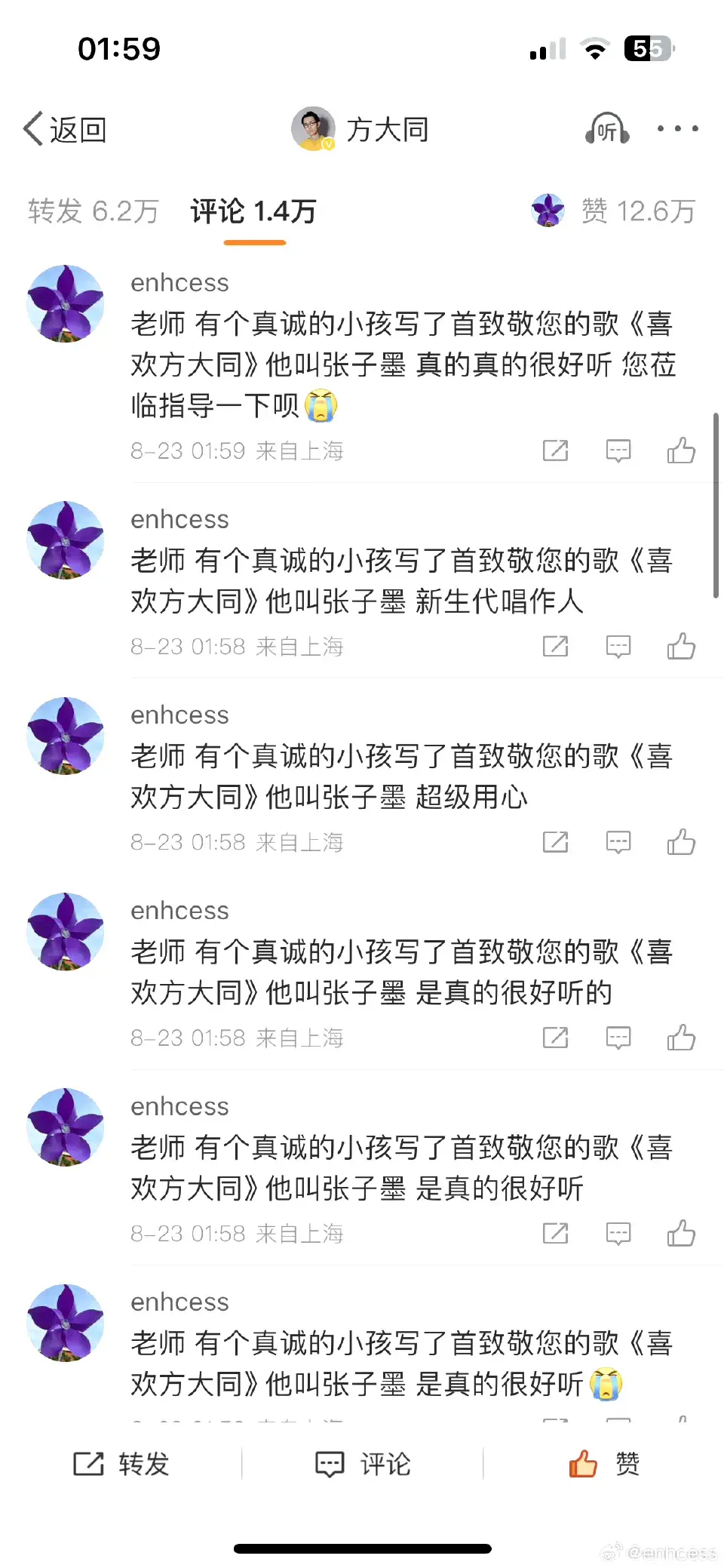Screen dimensions: 724x1568
Task: Tap the headphone listen icon near 方大同
Action: (606, 128)
